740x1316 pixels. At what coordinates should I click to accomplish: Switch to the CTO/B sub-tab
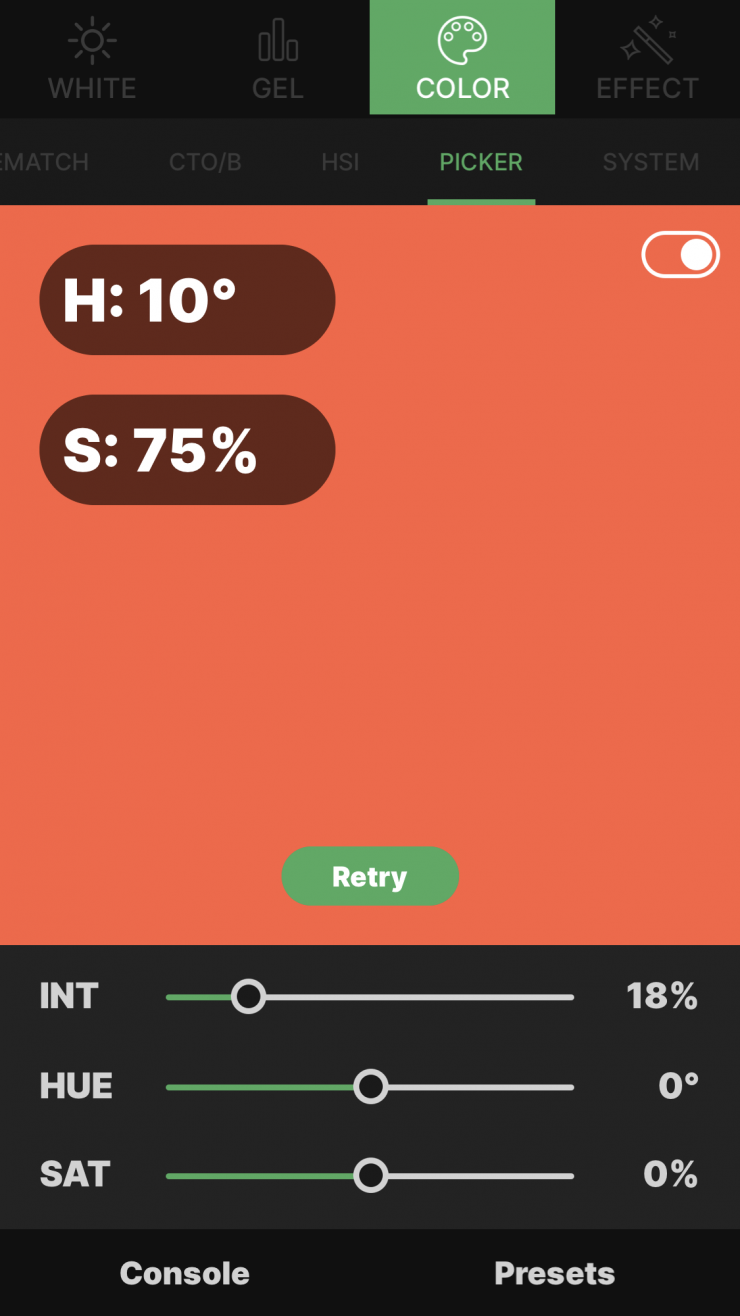pyautogui.click(x=205, y=162)
